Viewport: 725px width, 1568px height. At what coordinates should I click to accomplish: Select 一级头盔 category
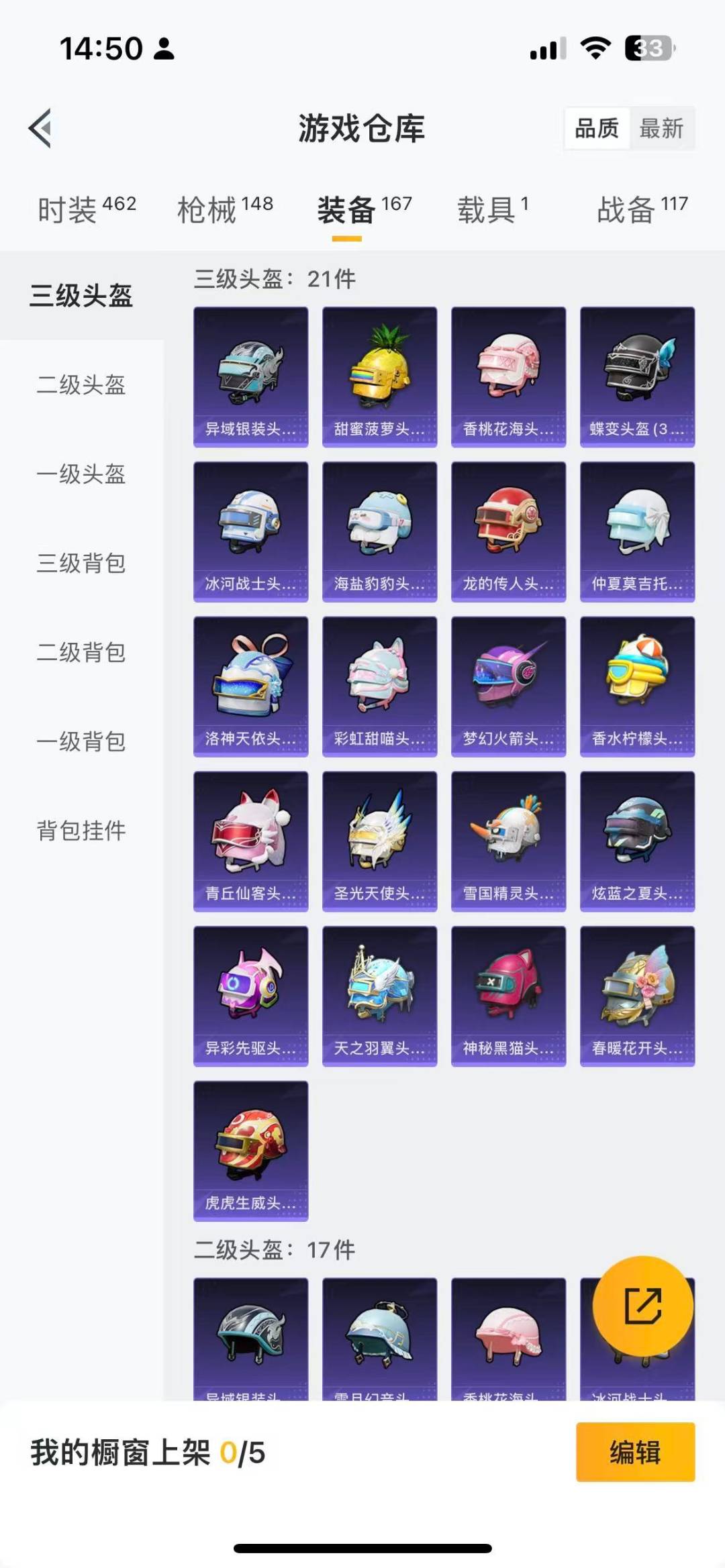[x=81, y=474]
